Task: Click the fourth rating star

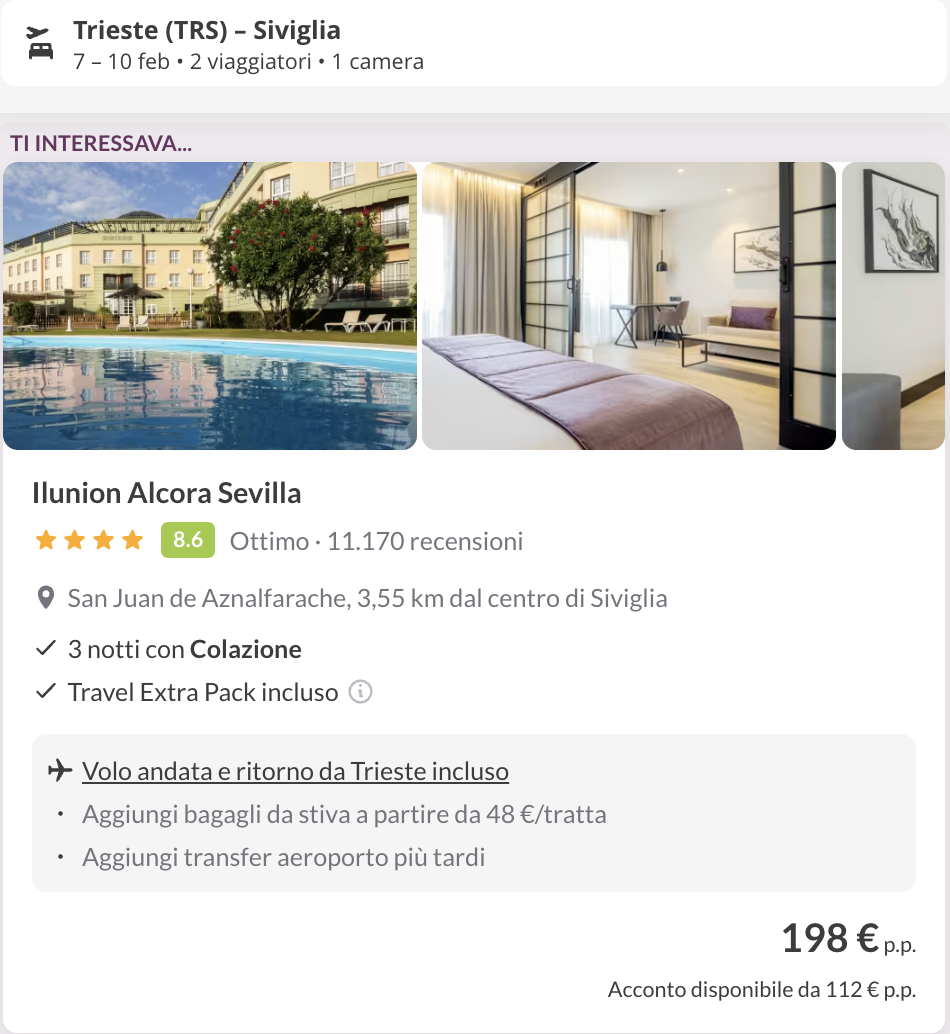Action: click(133, 539)
